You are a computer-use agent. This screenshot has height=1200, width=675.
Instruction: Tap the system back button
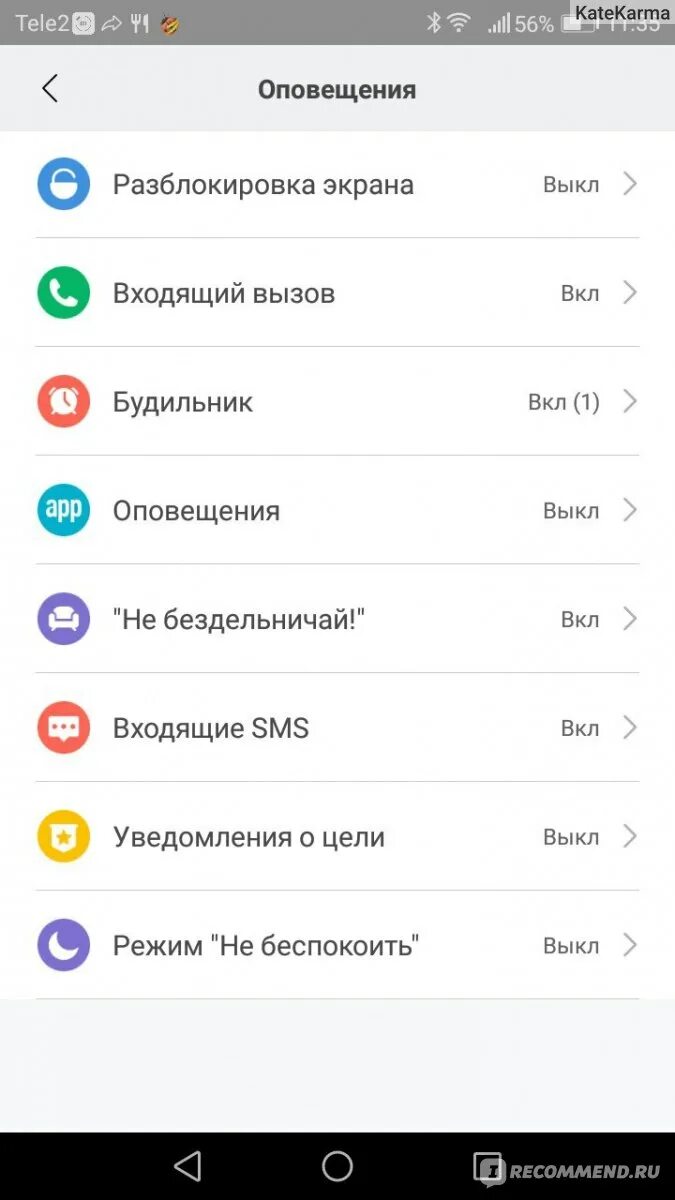tap(187, 1166)
